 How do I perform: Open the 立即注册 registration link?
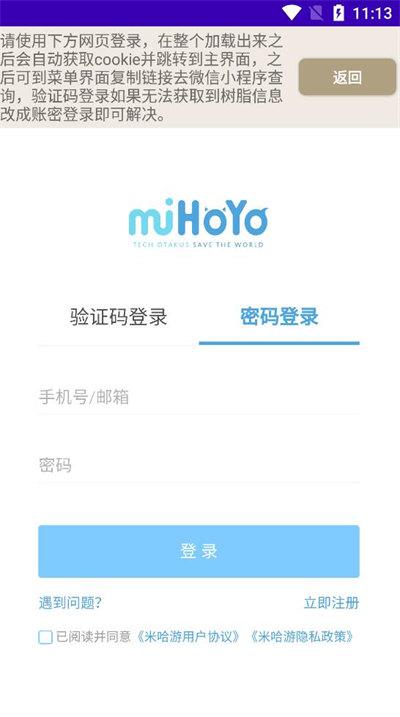tap(331, 603)
